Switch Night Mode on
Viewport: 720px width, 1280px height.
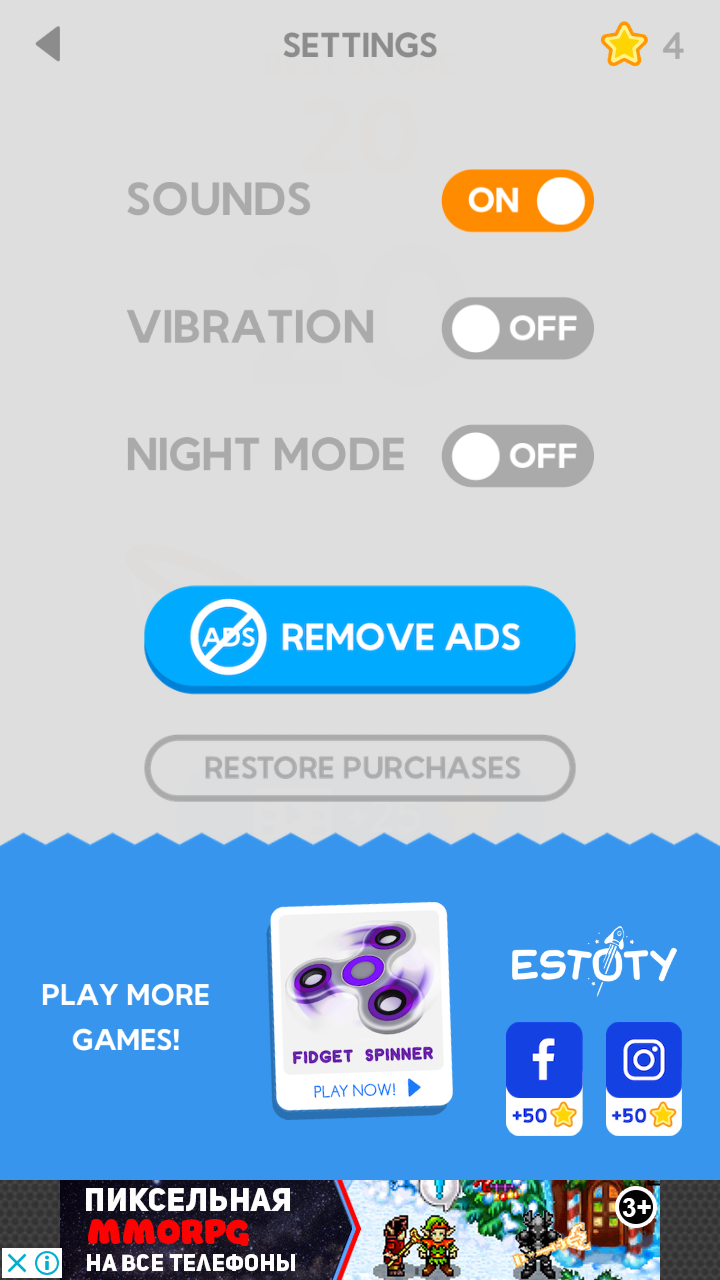(518, 456)
